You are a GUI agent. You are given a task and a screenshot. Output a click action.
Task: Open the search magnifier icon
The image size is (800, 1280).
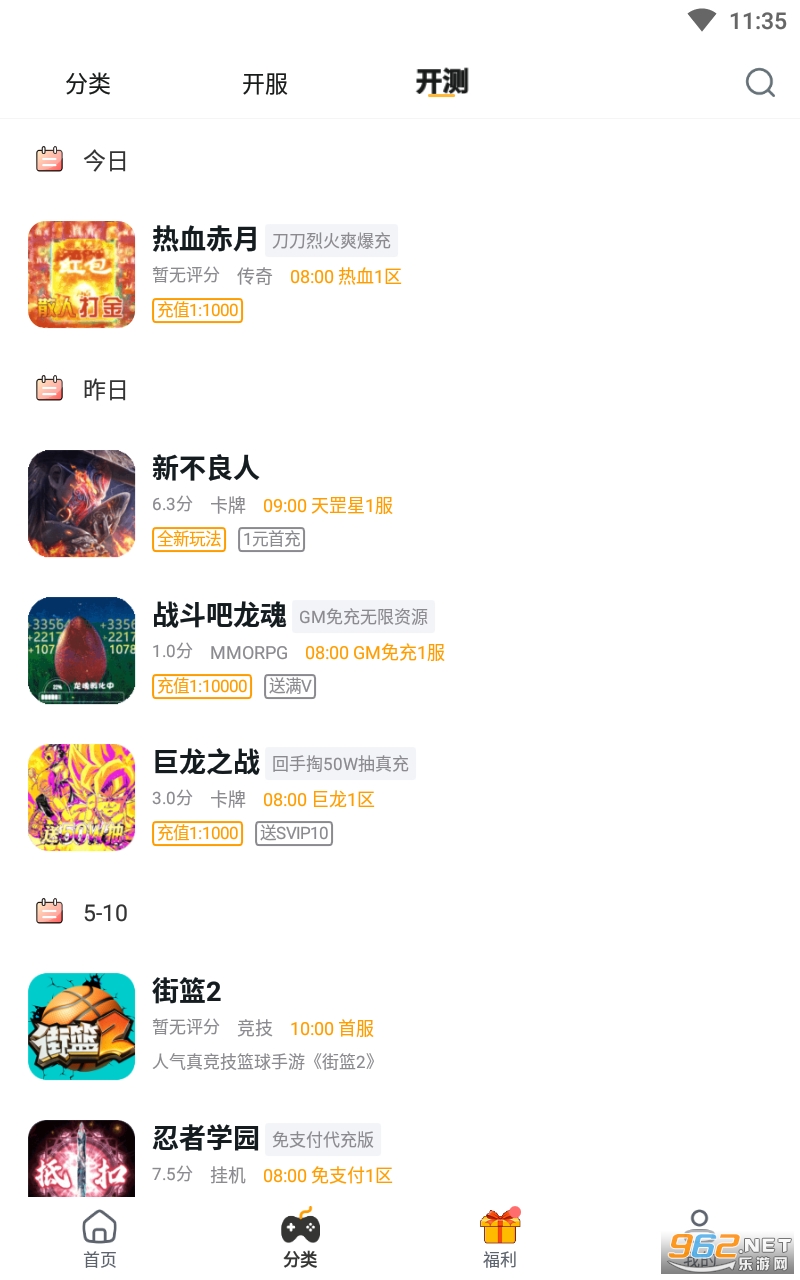[760, 83]
